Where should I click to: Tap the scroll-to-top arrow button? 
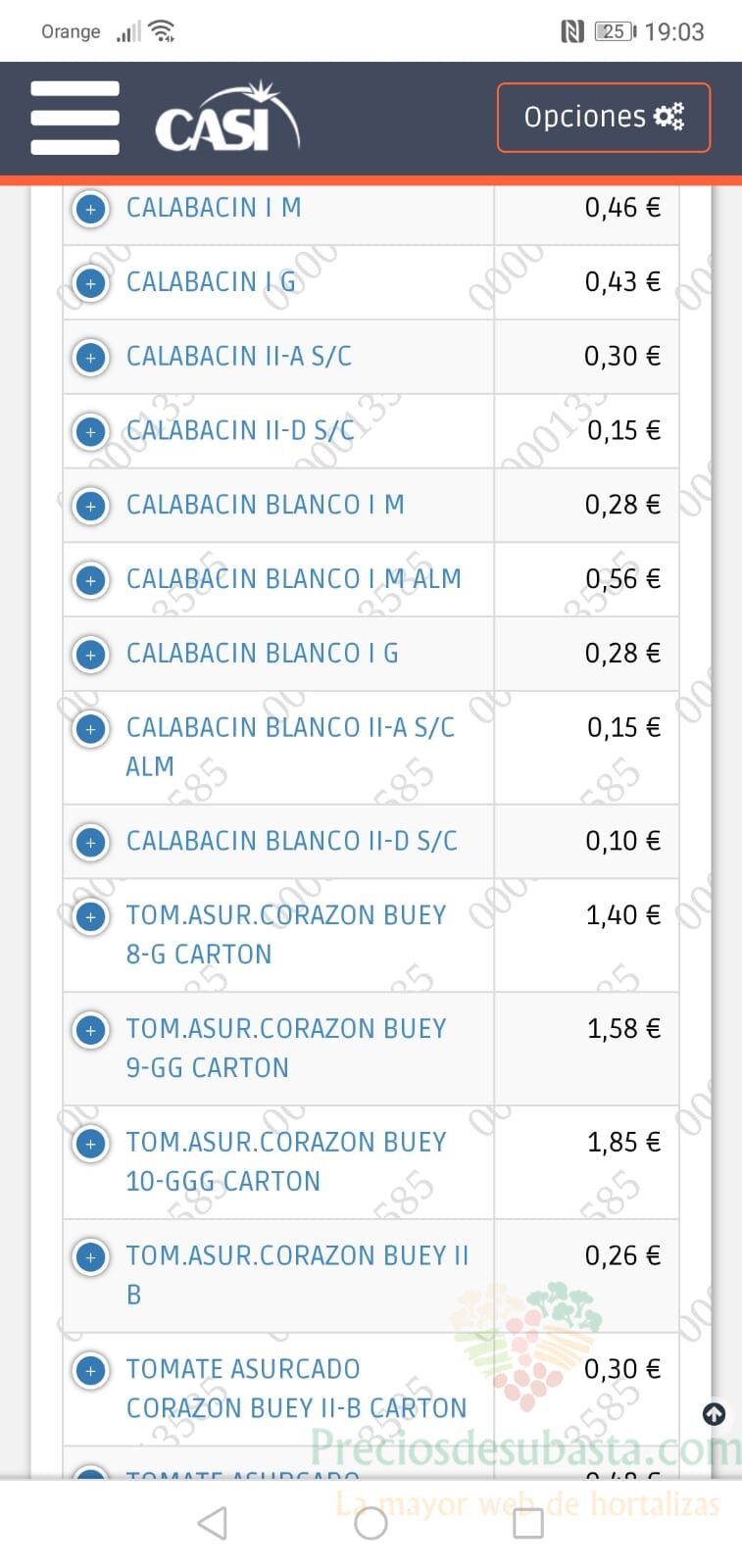click(x=715, y=1414)
